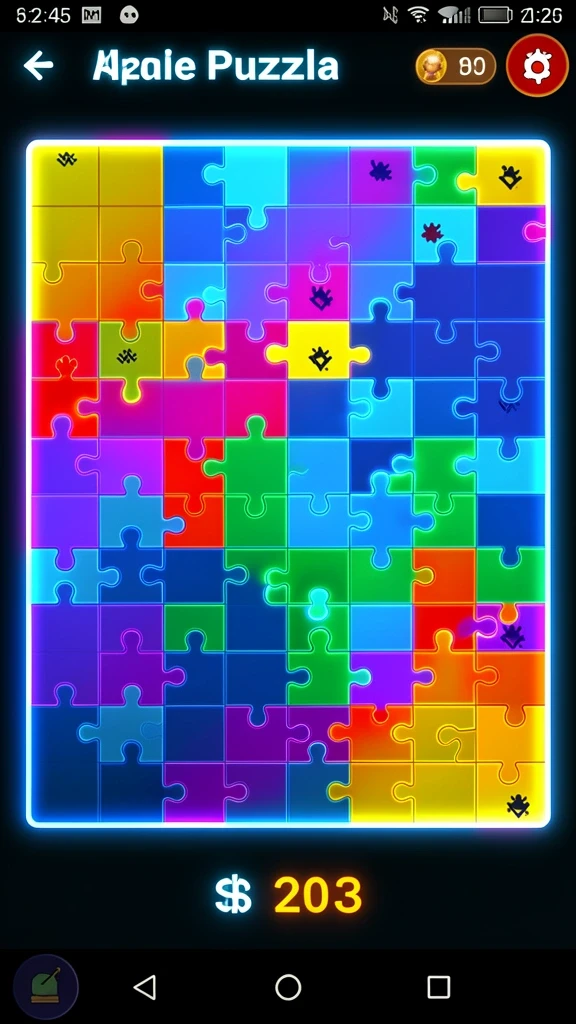This screenshot has height=1024, width=576.
Task: Open the coin balance pill
Action: point(455,66)
